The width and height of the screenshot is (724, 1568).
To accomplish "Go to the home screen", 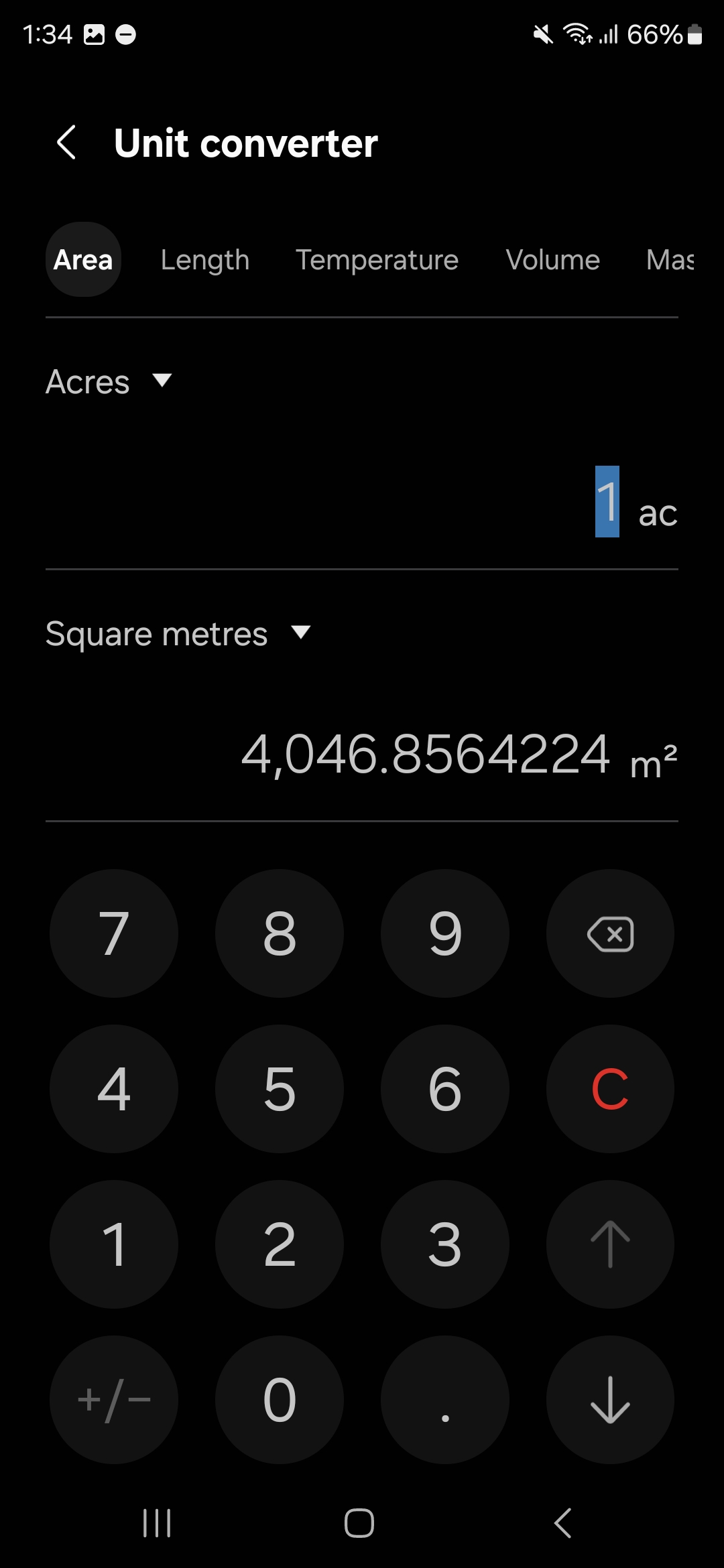I will click(x=359, y=1523).
